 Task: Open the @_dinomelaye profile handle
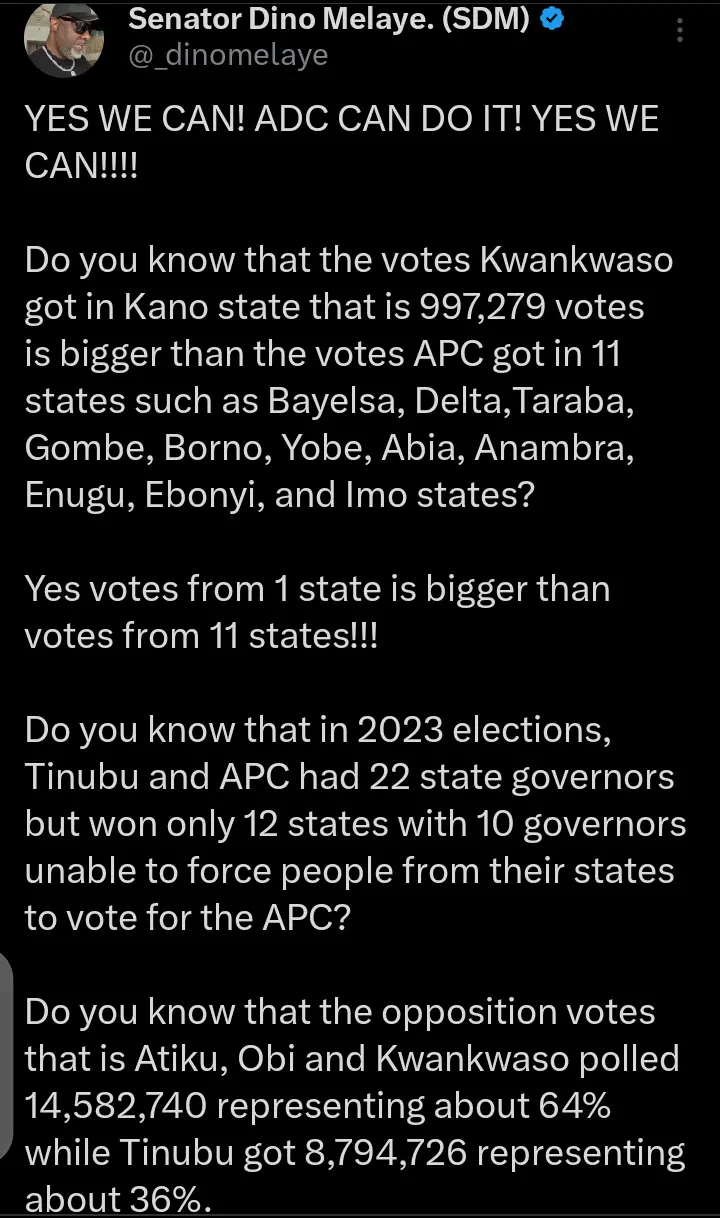pyautogui.click(x=228, y=55)
